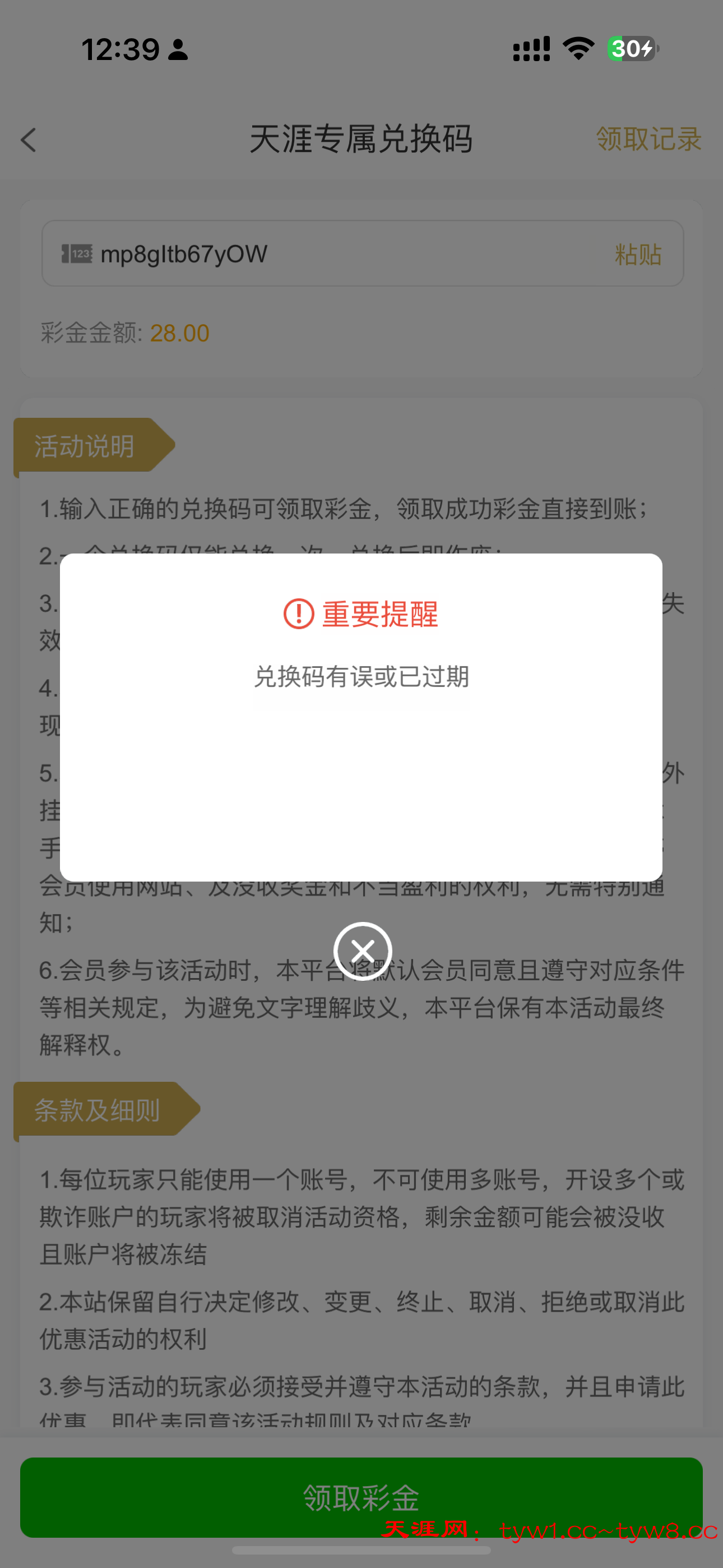Dismiss the 重要提醒 dialog with the X
Viewport: 723px width, 1568px height.
coord(362,951)
